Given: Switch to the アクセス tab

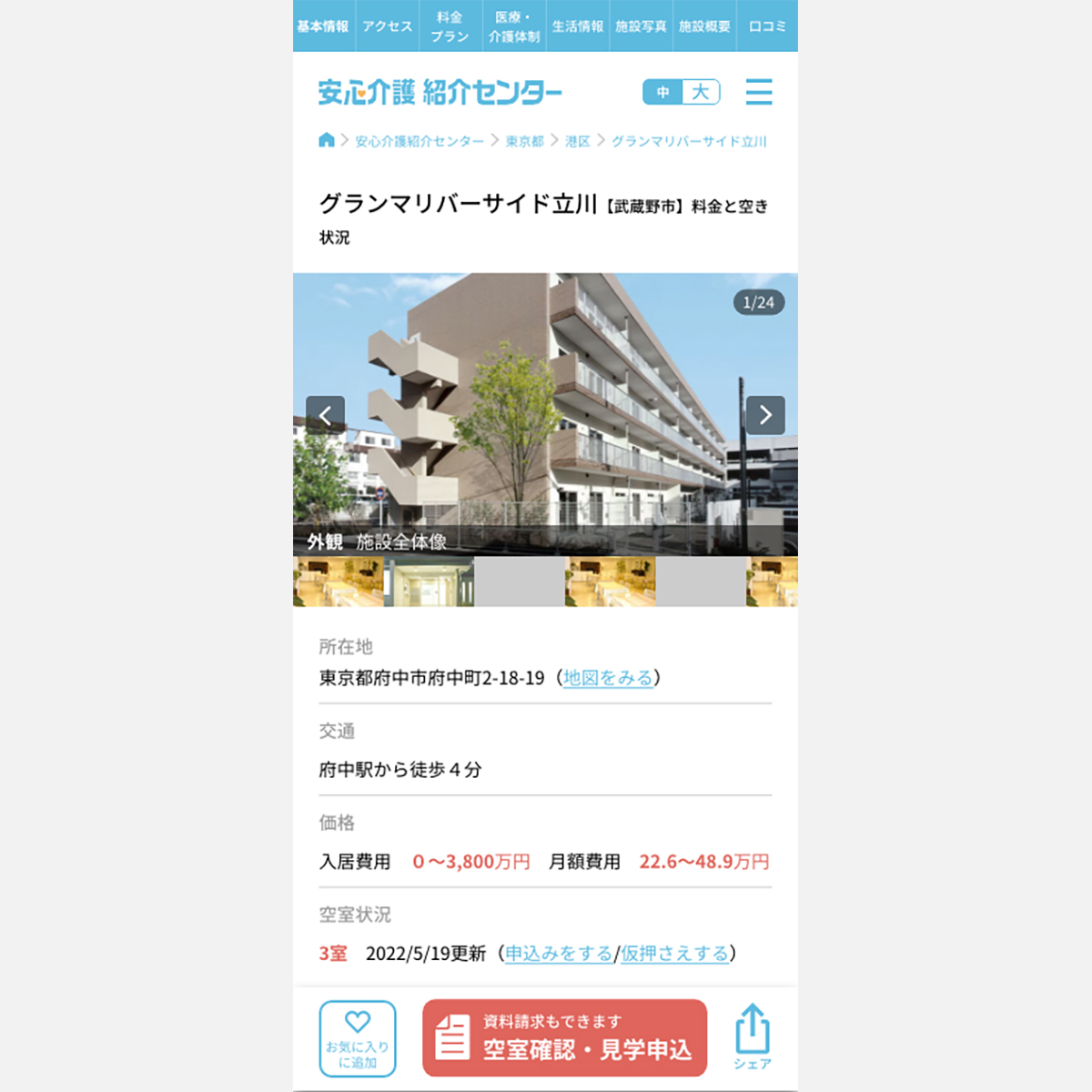Looking at the screenshot, I should (x=387, y=26).
